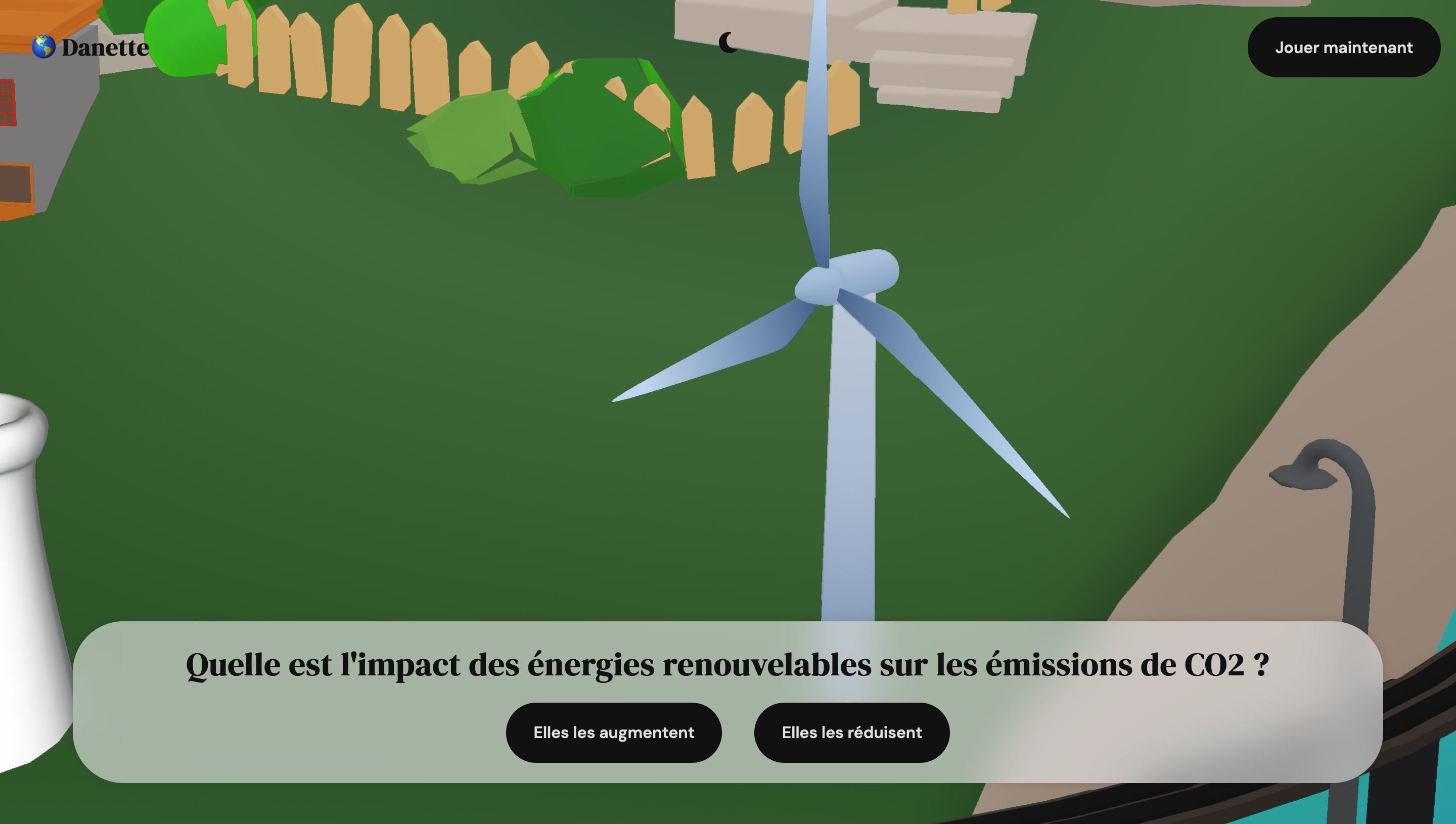Choose Elles les réduisent as the answer
This screenshot has width=1456, height=824.
pos(851,733)
